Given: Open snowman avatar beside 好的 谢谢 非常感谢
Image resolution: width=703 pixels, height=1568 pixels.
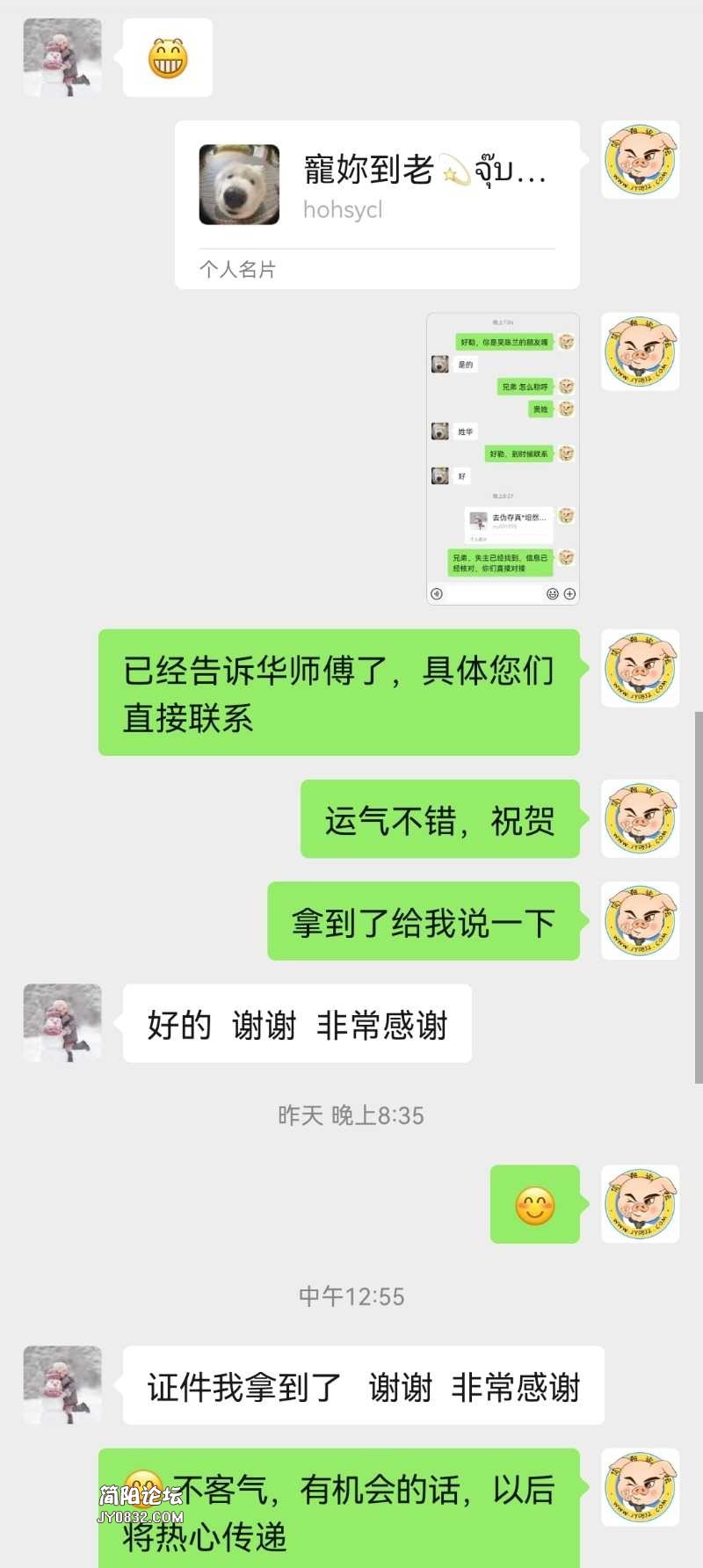Looking at the screenshot, I should click(x=62, y=1023).
